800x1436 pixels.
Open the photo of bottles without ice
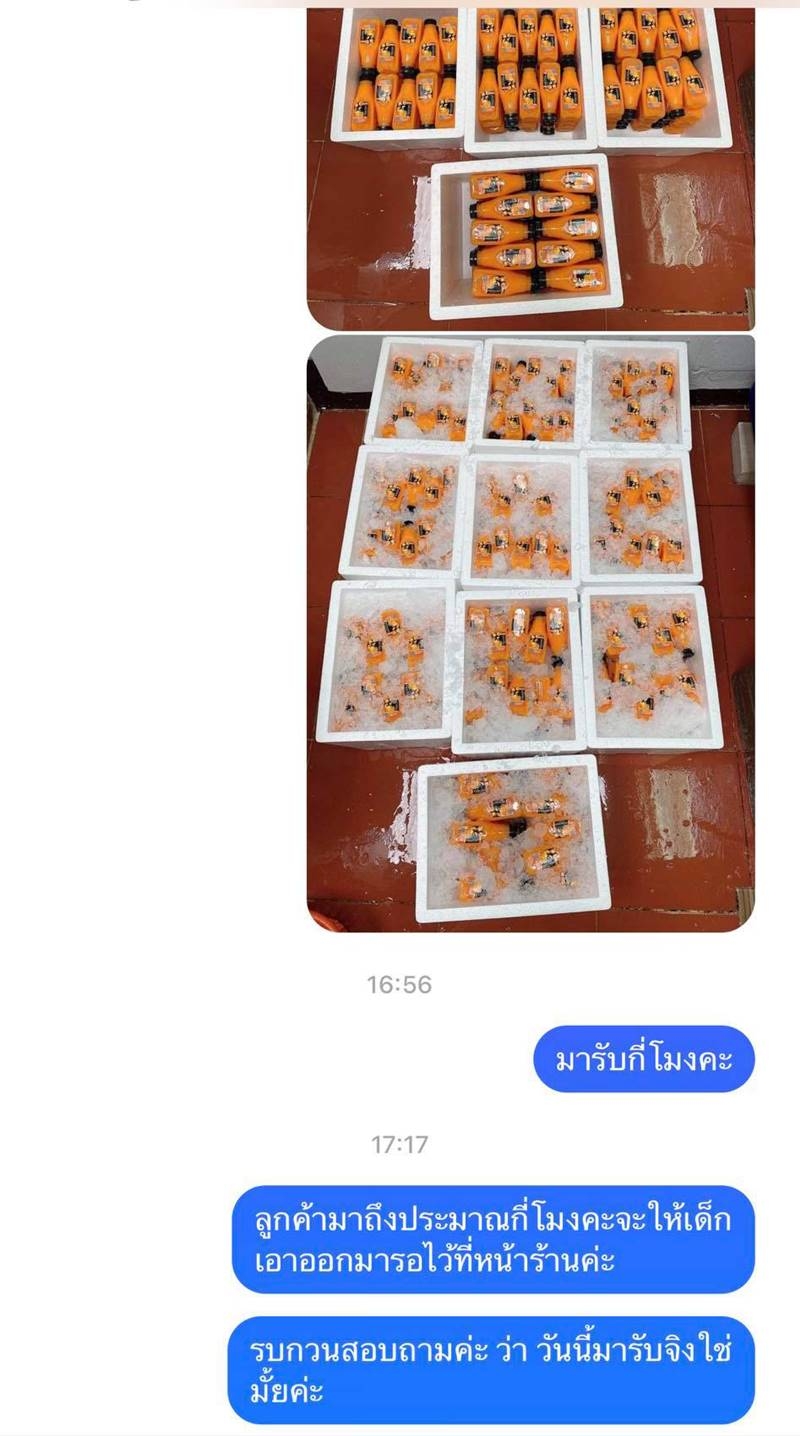pos(530,170)
